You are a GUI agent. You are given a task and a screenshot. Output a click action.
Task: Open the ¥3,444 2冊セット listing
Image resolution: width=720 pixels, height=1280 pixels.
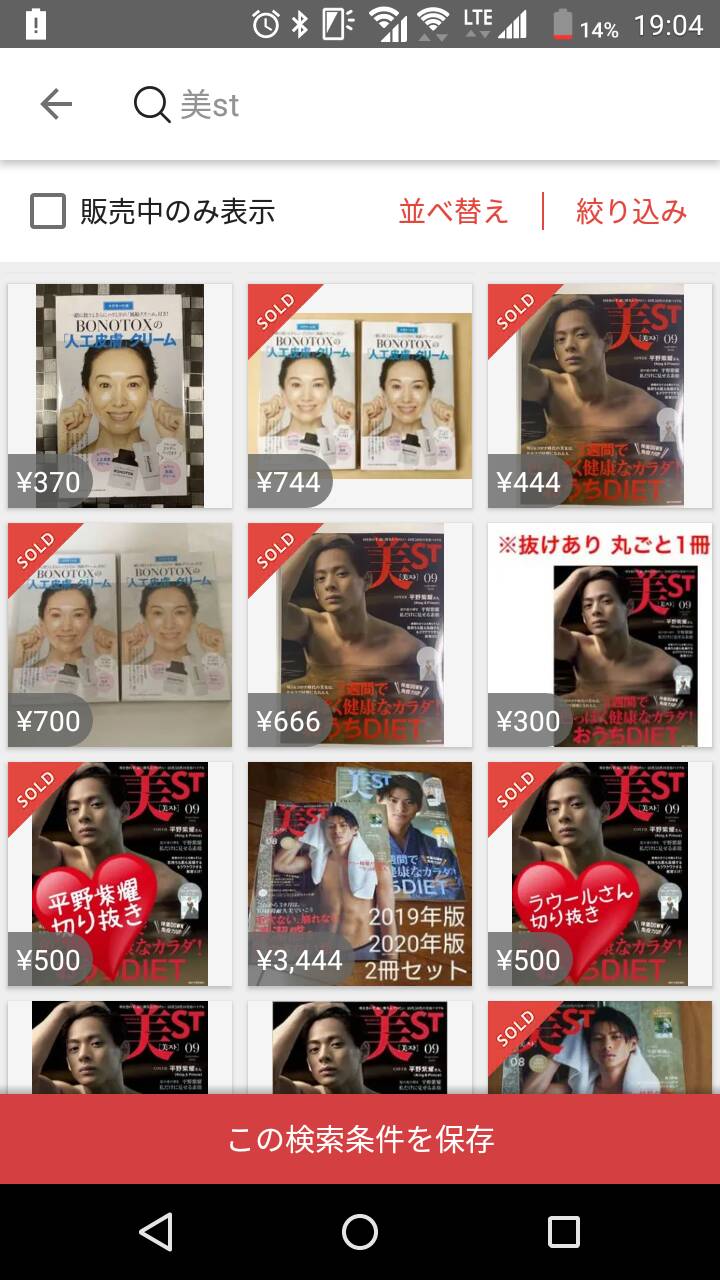pos(360,874)
